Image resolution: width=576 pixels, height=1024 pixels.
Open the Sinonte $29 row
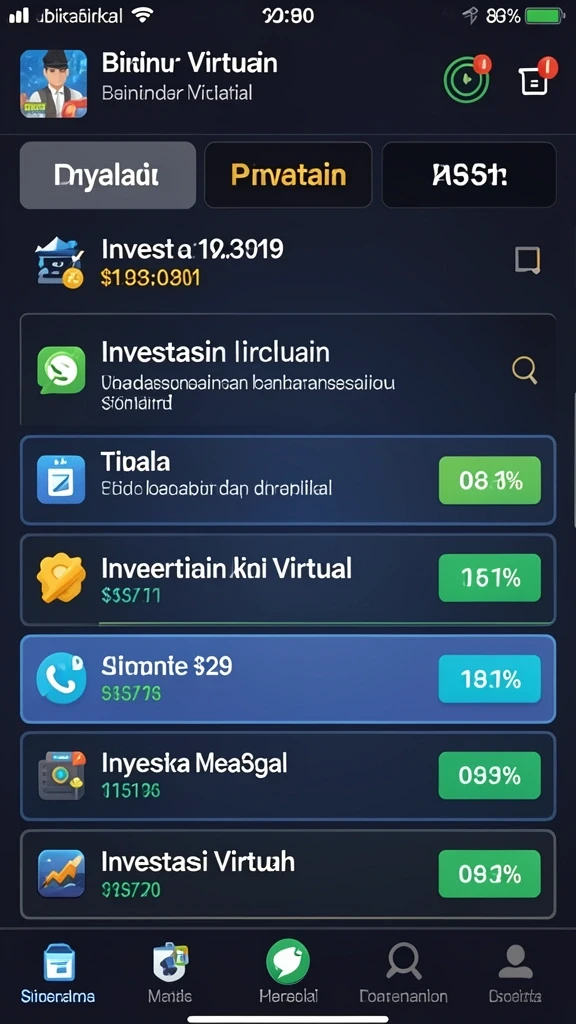coord(288,679)
